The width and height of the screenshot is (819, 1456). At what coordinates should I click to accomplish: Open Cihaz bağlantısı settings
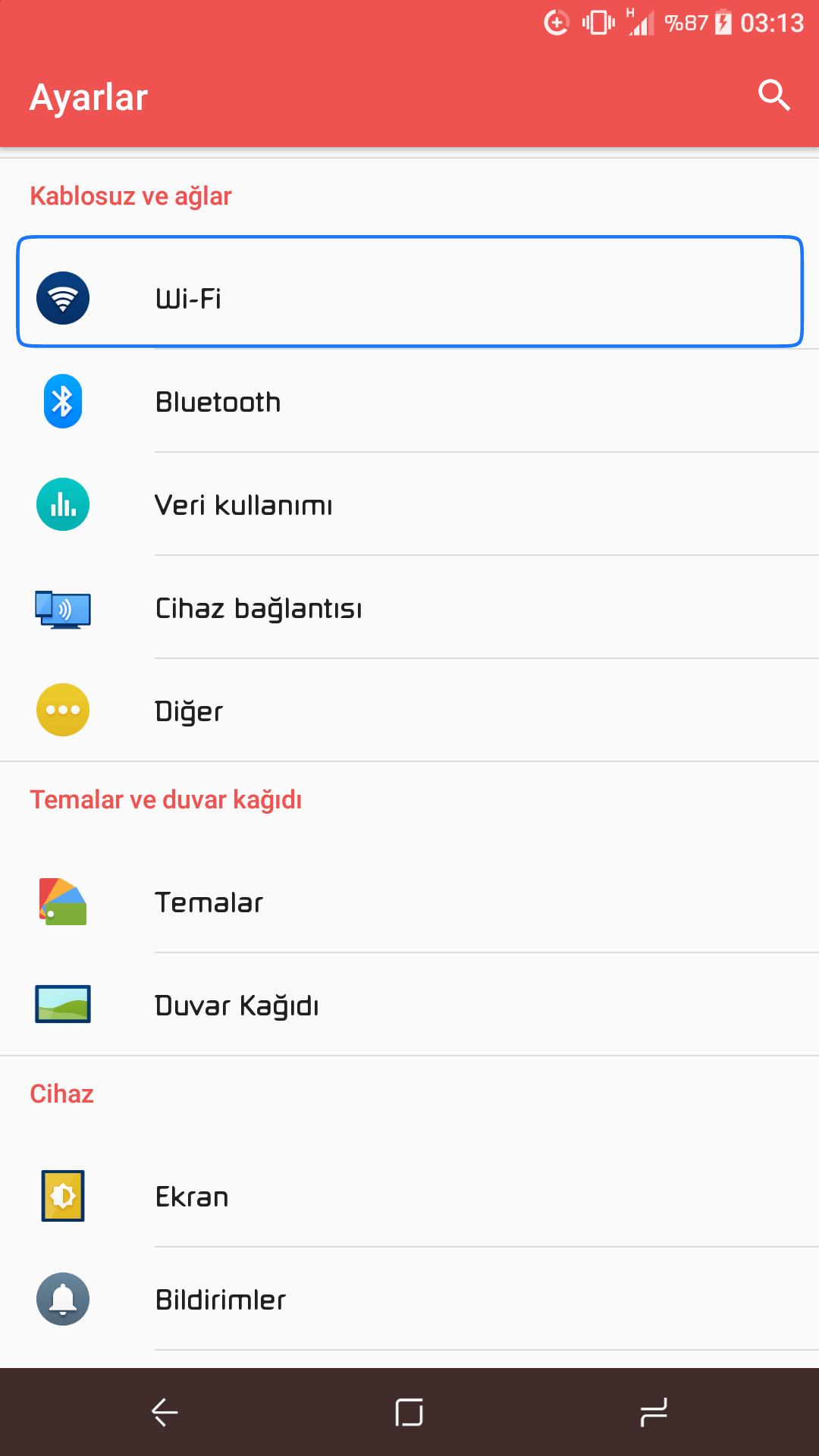(409, 607)
